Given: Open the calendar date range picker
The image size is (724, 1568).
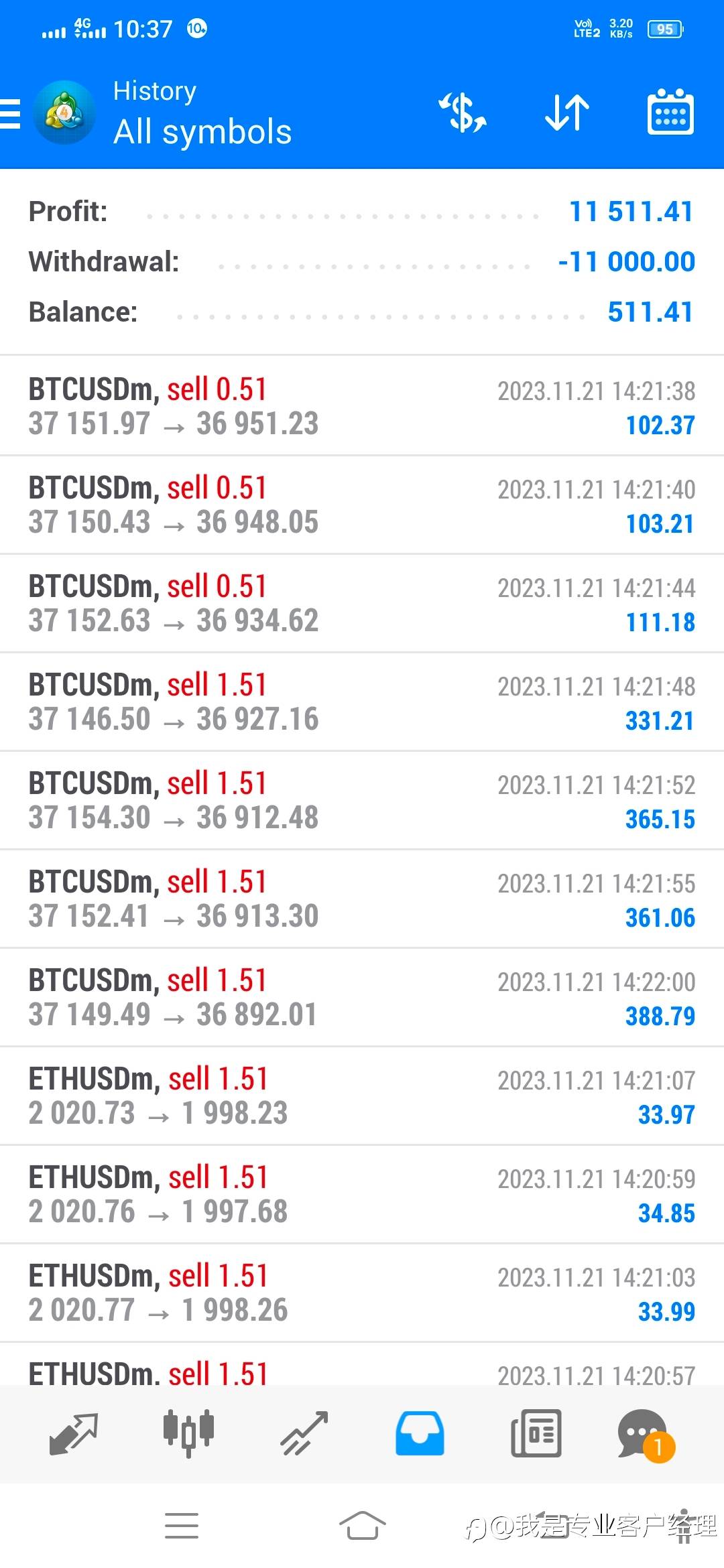Looking at the screenshot, I should coord(670,113).
